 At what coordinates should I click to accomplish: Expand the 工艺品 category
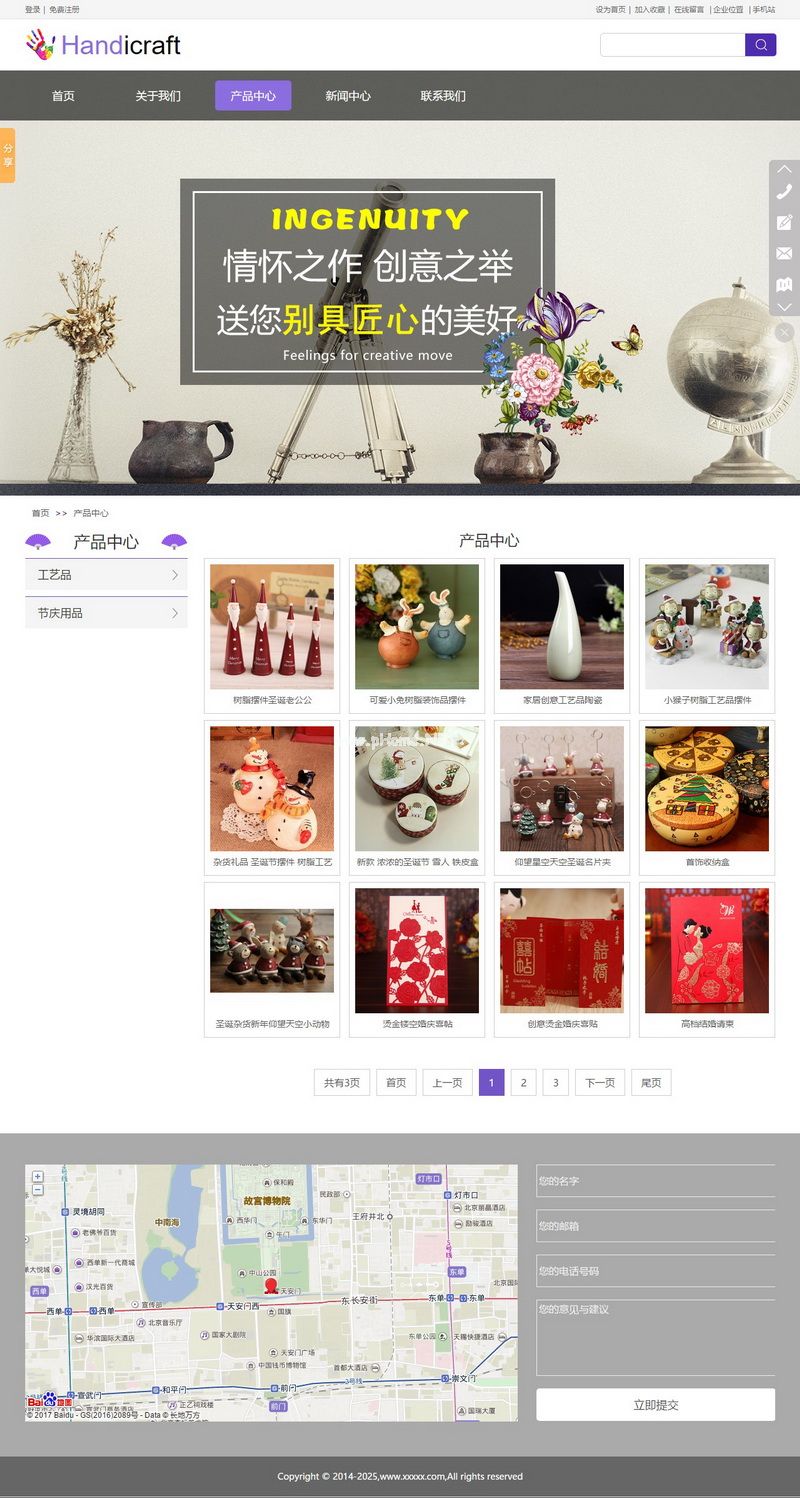[x=106, y=575]
